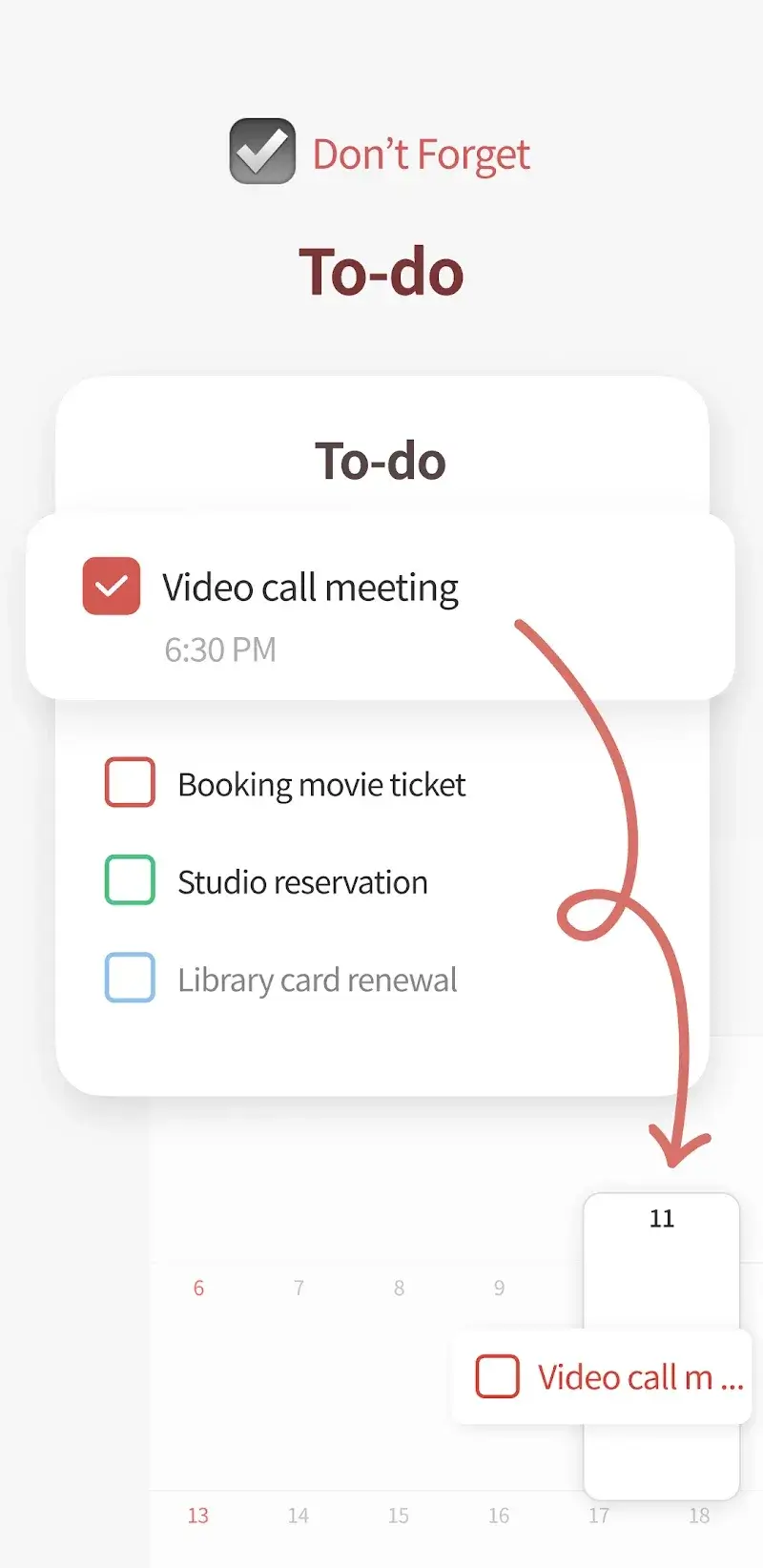Select the red checkbox beside the calendar event
The width and height of the screenshot is (763, 1568).
click(x=497, y=1376)
